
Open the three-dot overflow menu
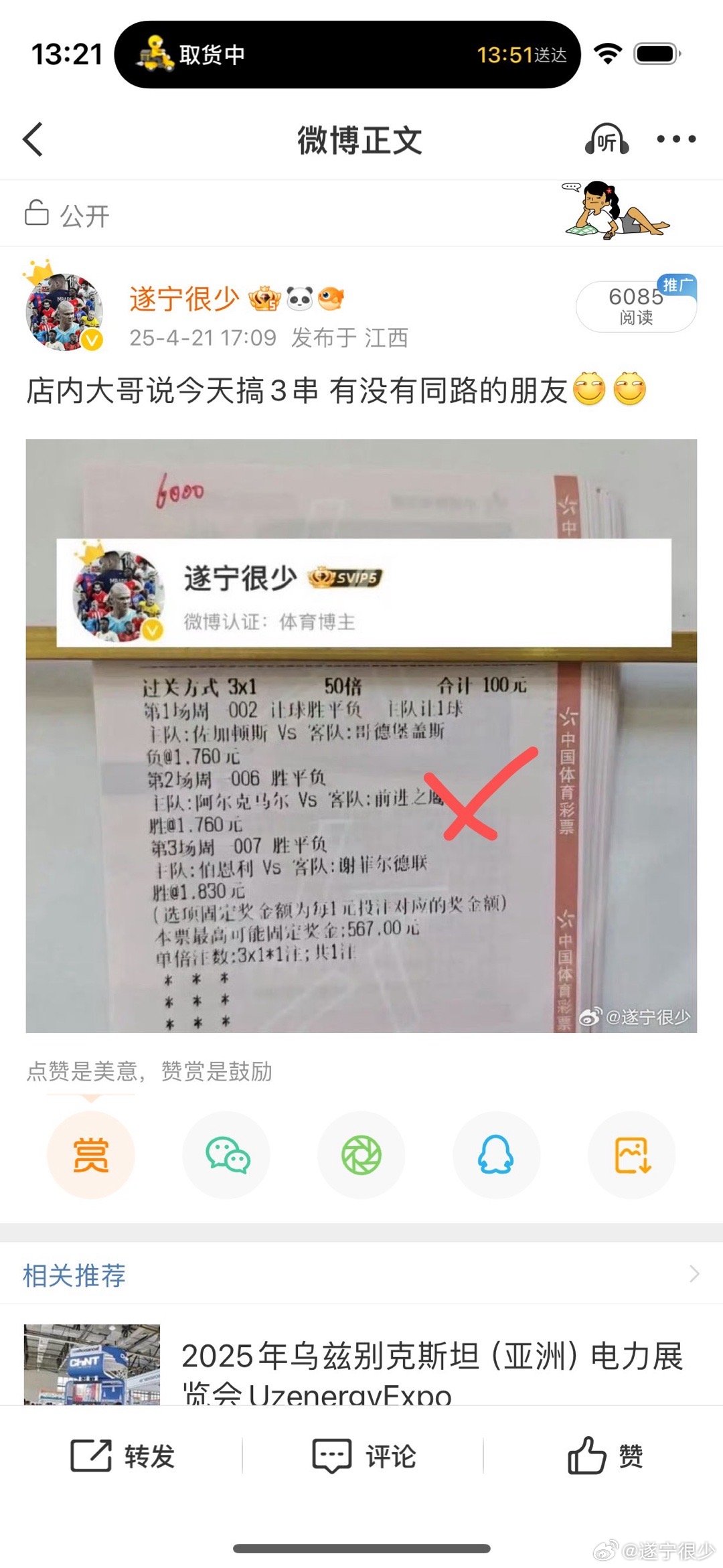click(676, 139)
